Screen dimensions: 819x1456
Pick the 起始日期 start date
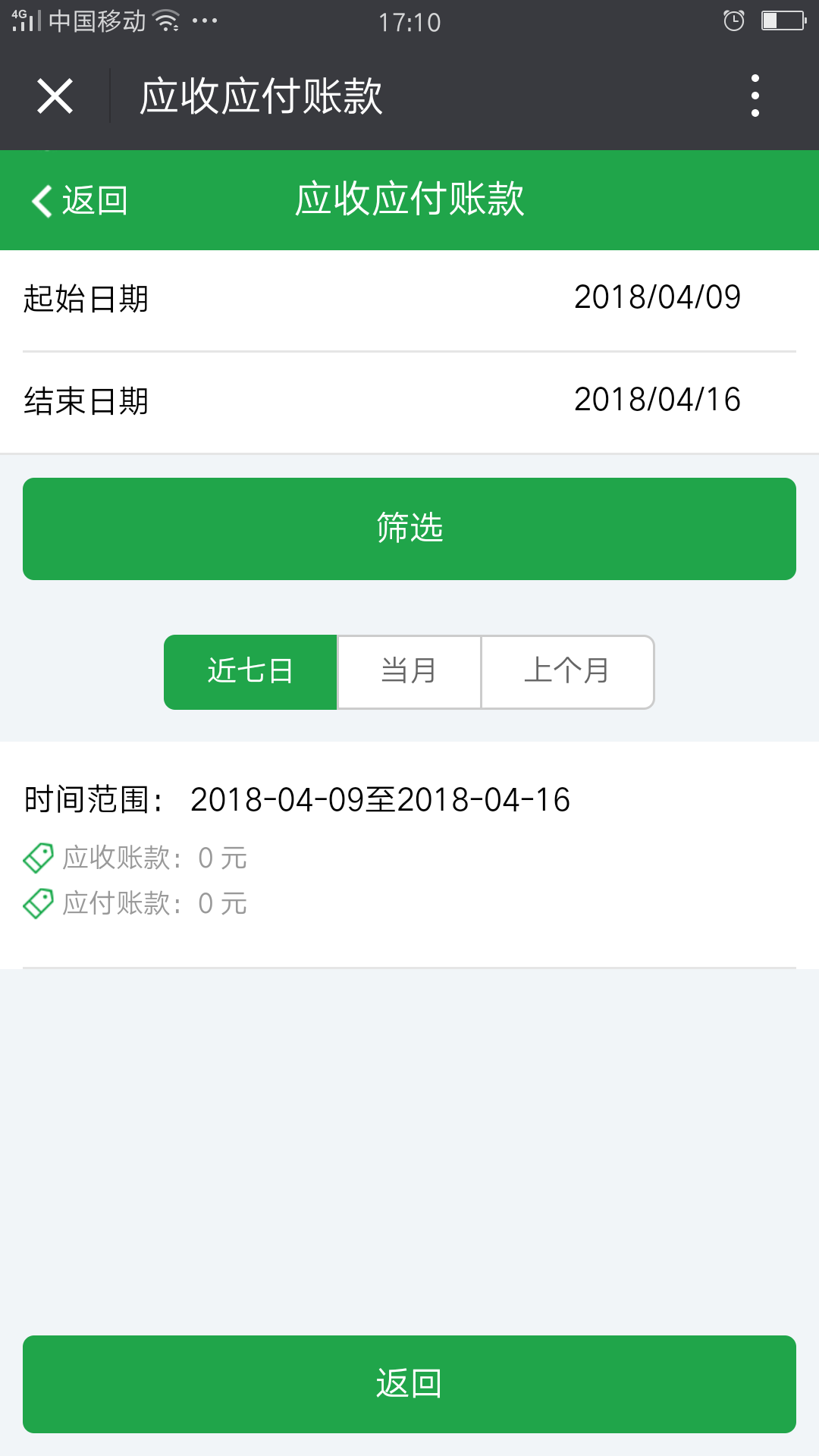coord(409,299)
